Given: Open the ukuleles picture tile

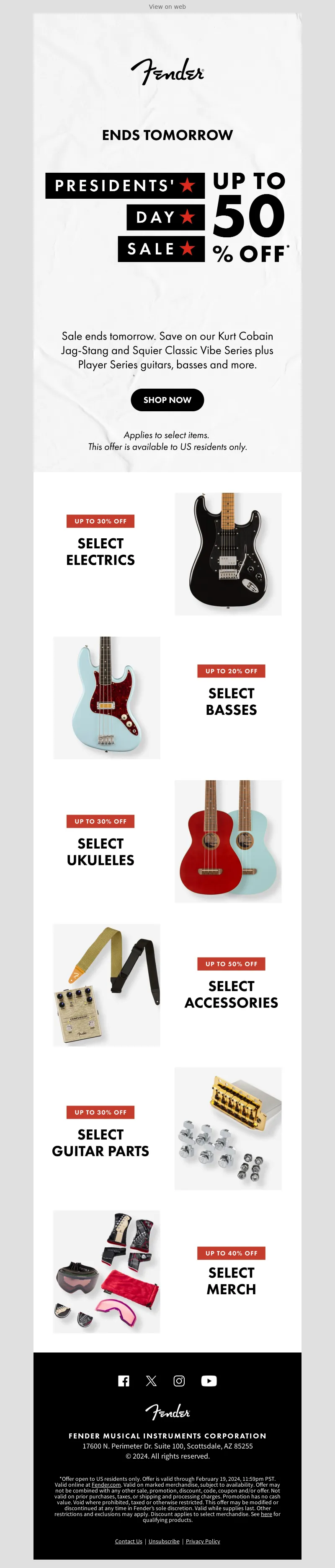Looking at the screenshot, I should coord(228,841).
